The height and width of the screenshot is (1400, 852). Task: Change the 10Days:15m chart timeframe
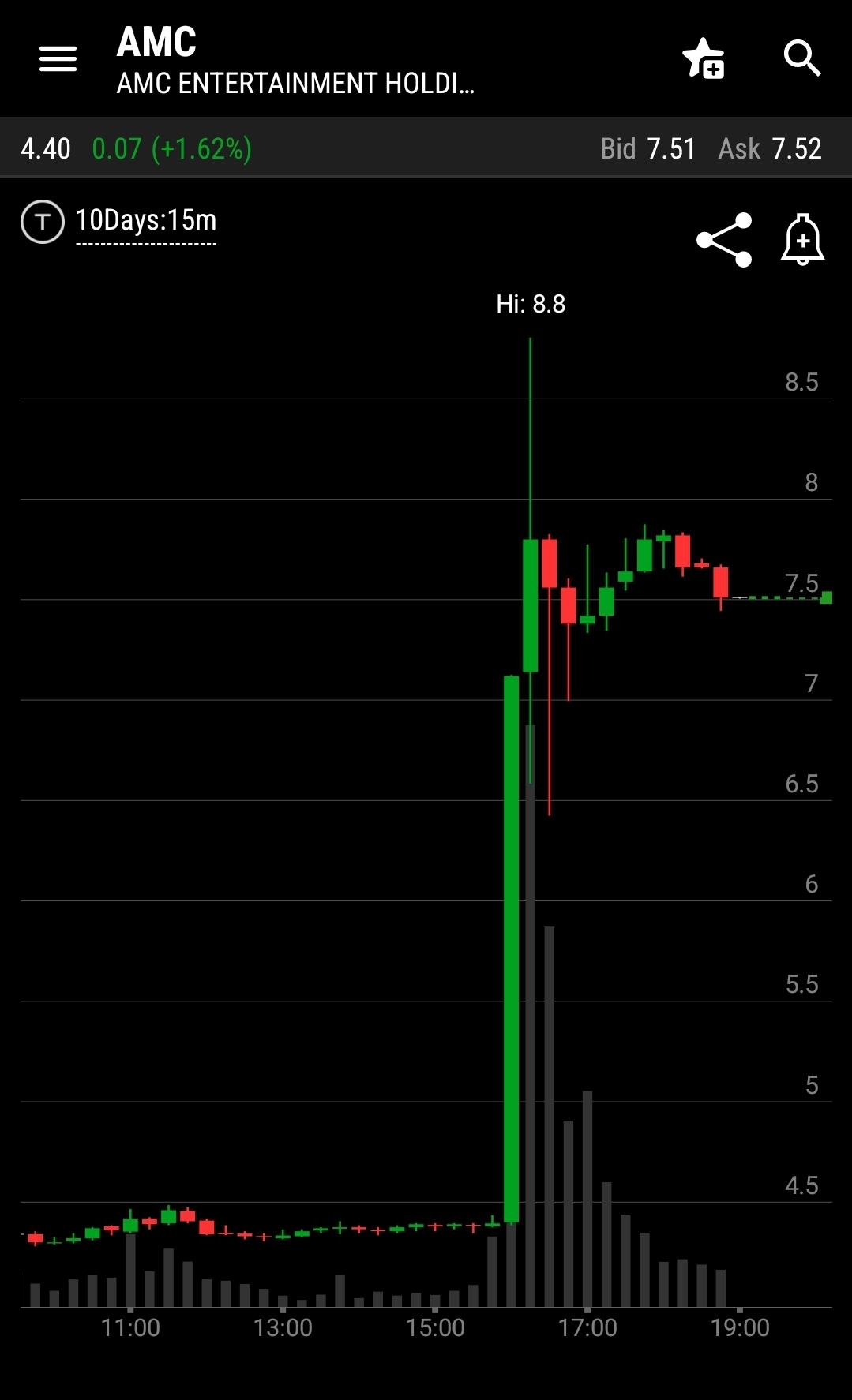[x=146, y=221]
